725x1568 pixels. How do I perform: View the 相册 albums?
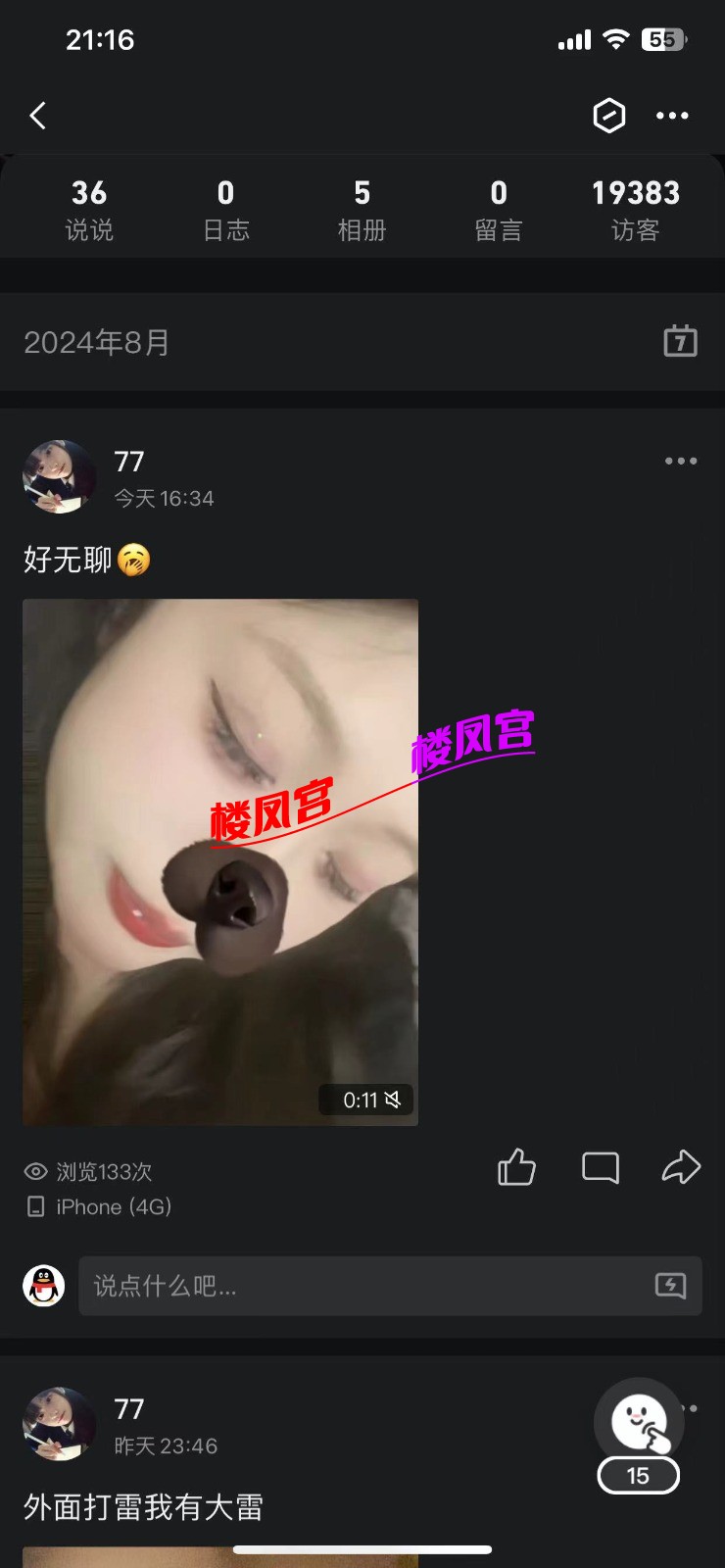pyautogui.click(x=362, y=209)
